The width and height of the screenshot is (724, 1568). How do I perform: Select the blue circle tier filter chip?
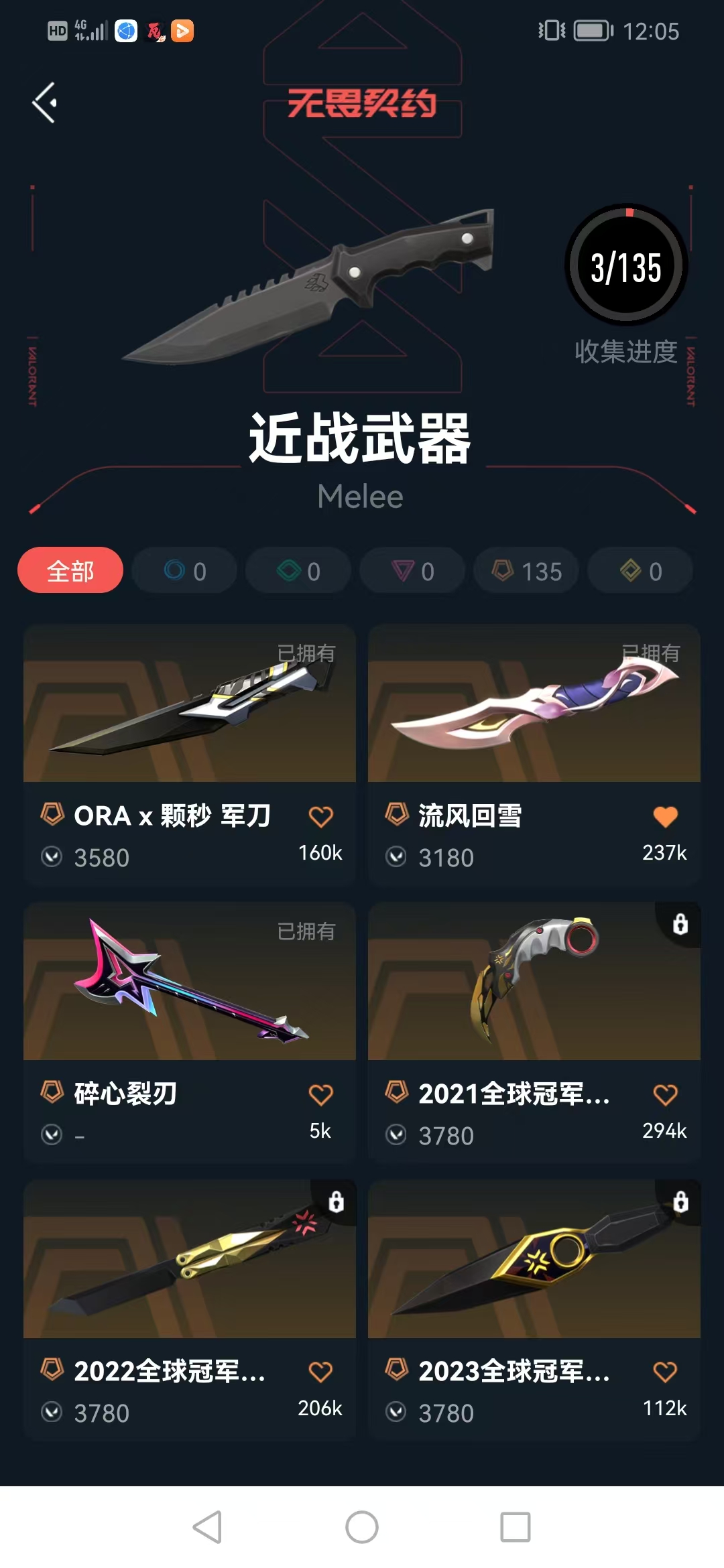(184, 571)
